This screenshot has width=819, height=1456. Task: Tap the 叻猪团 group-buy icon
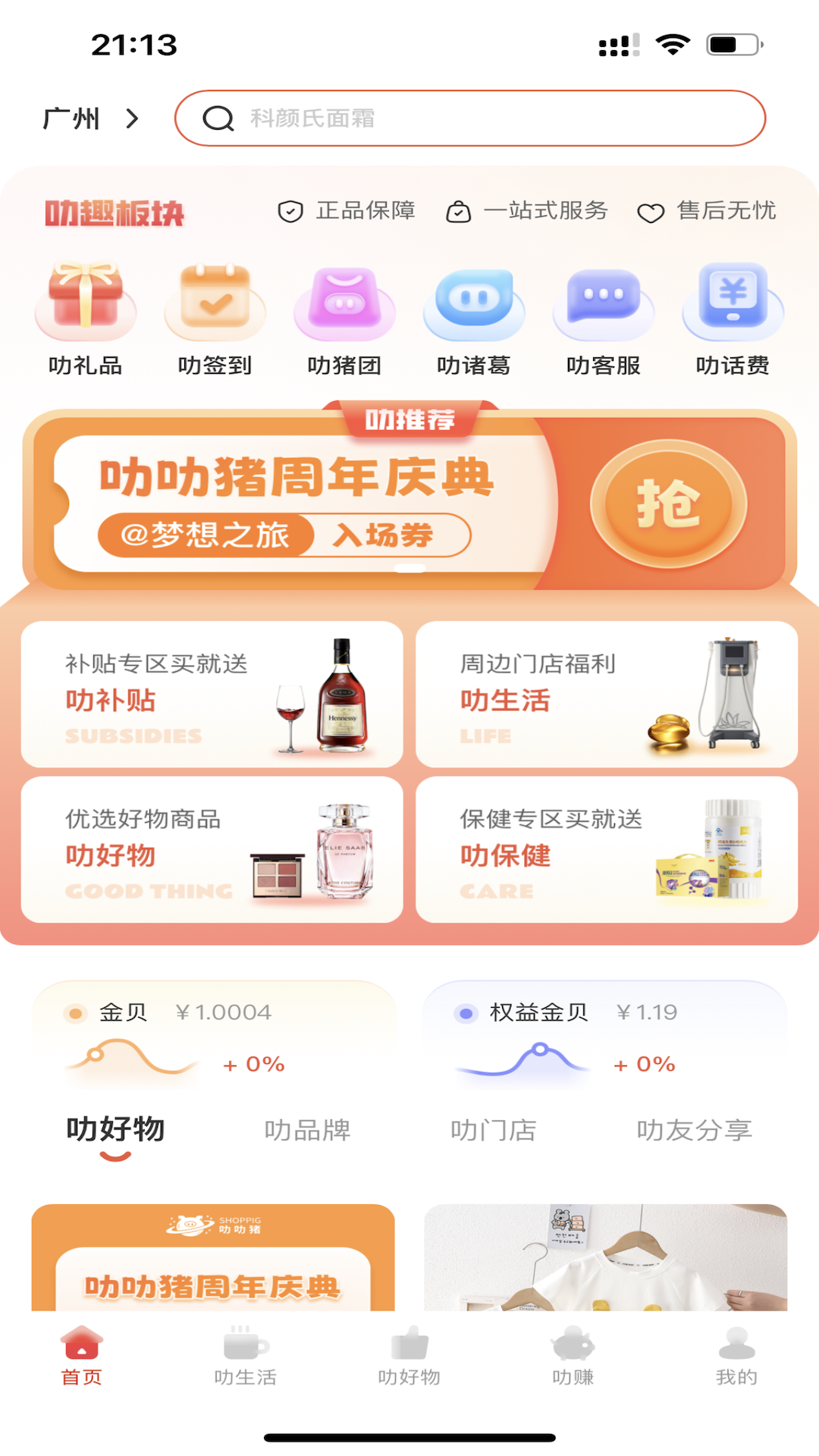[344, 303]
